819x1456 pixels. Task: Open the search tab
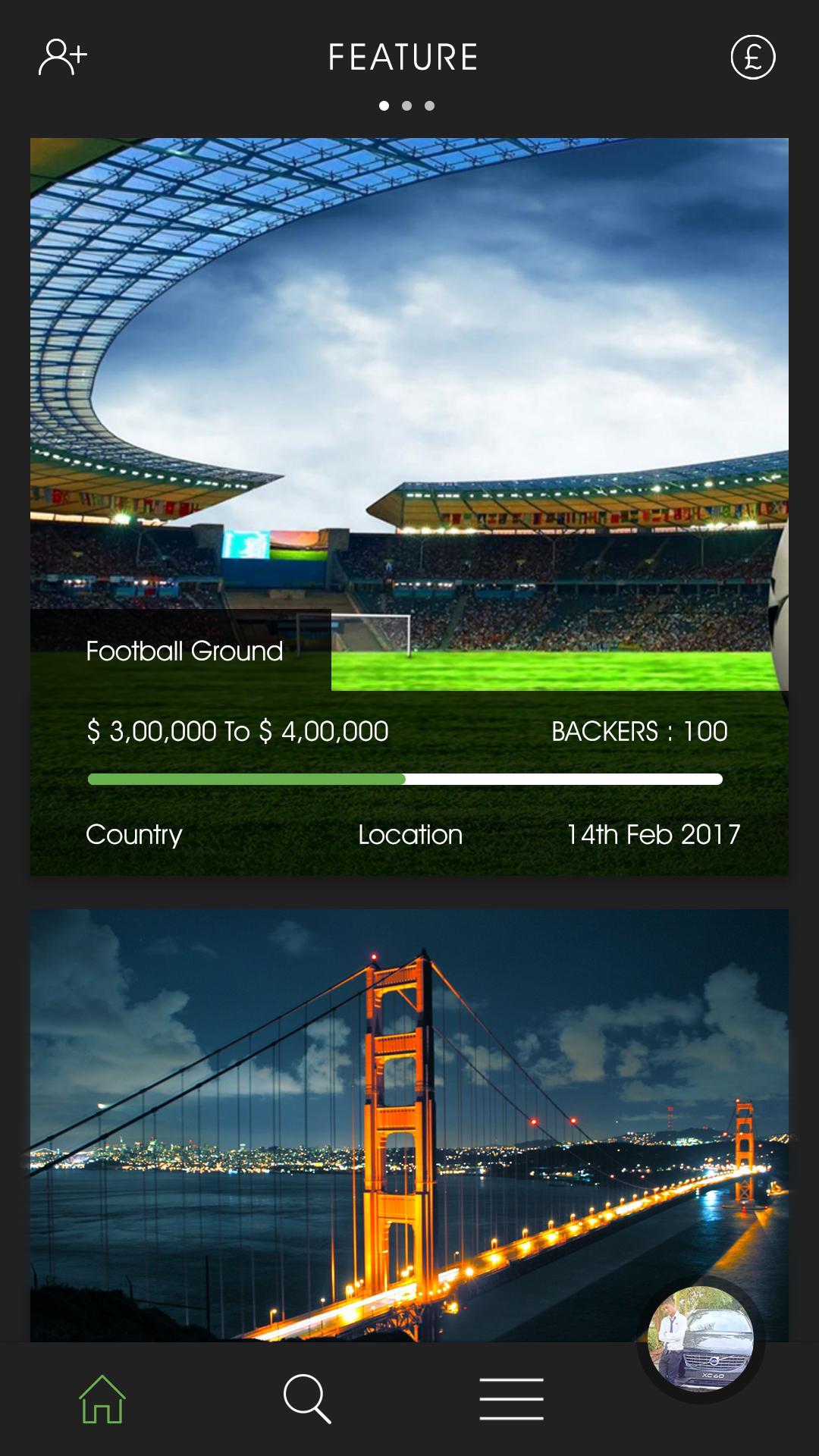(307, 1399)
